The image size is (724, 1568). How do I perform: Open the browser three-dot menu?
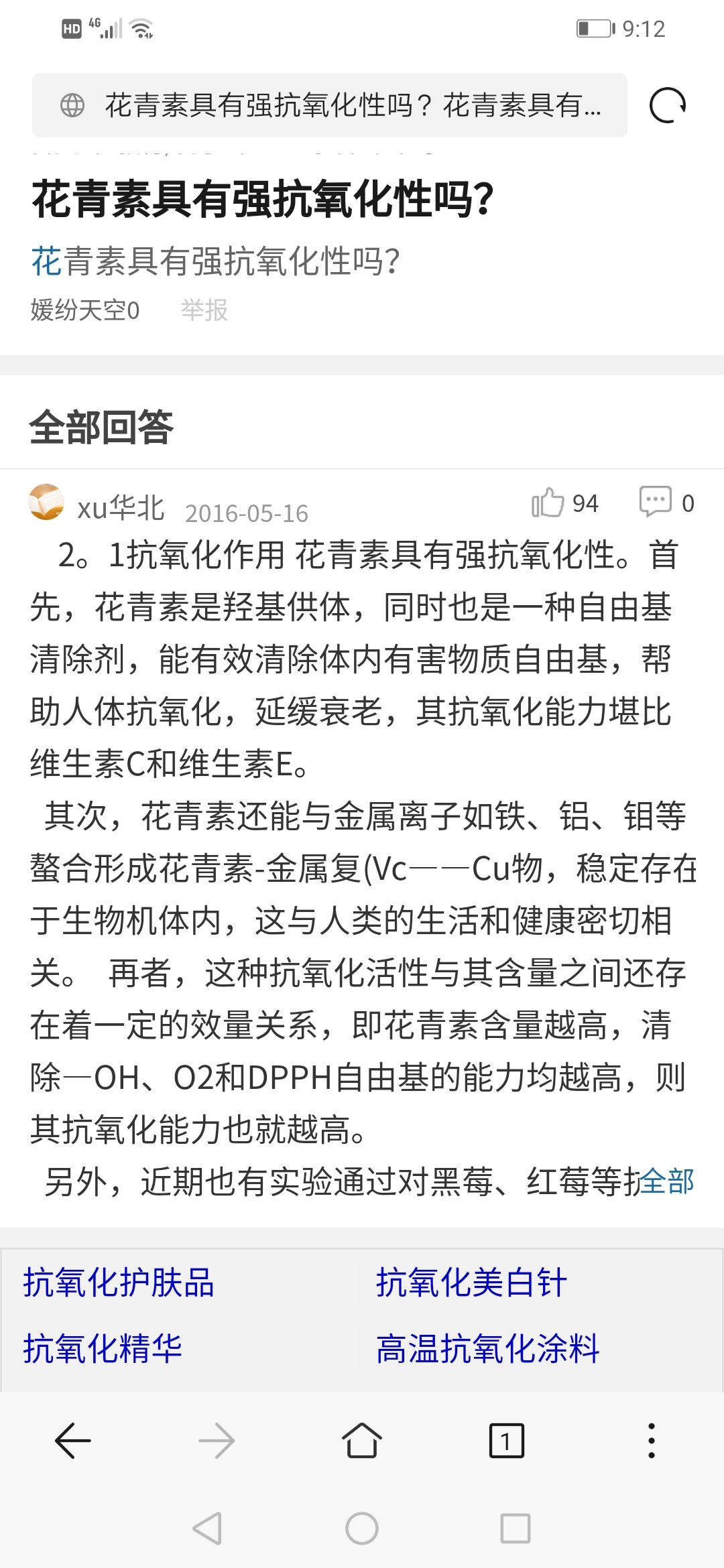(x=652, y=1441)
